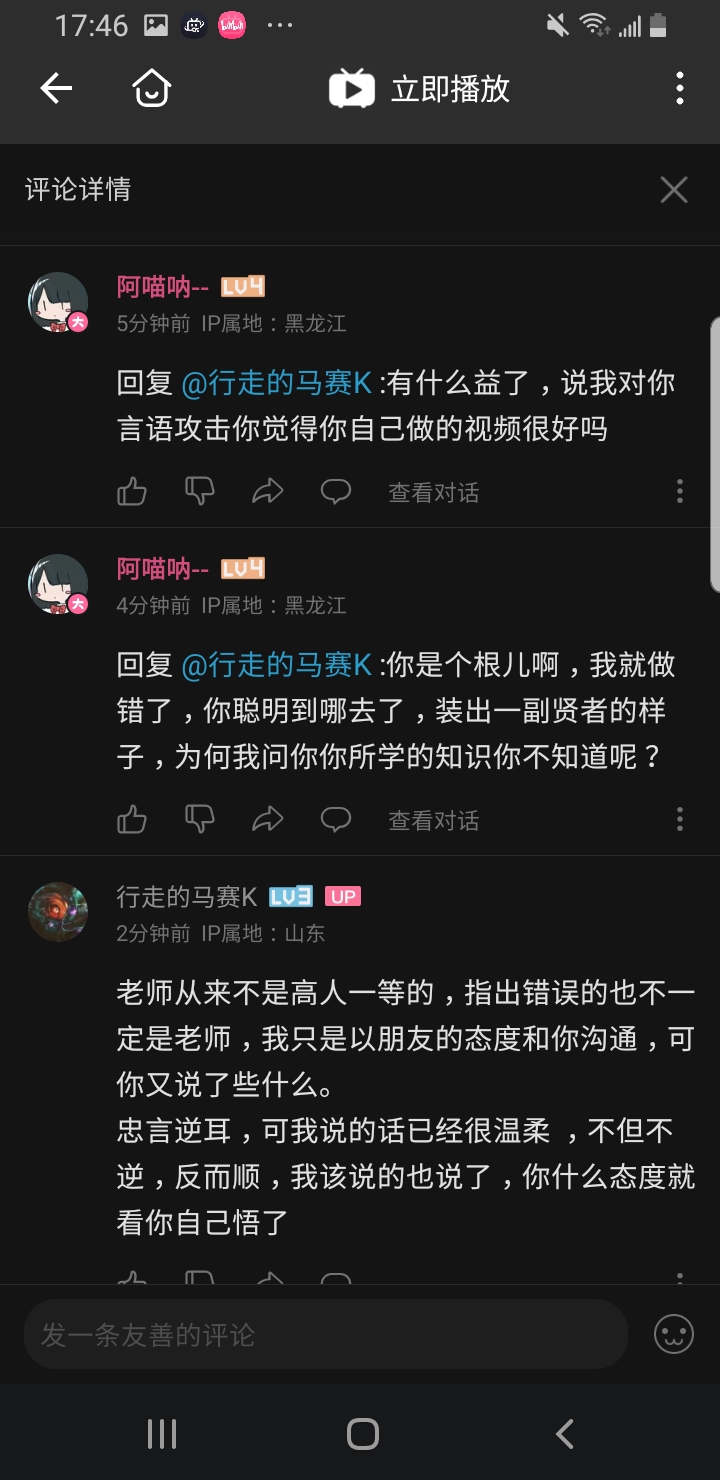
Task: Open the emoji picker beside comment box
Action: point(674,1334)
